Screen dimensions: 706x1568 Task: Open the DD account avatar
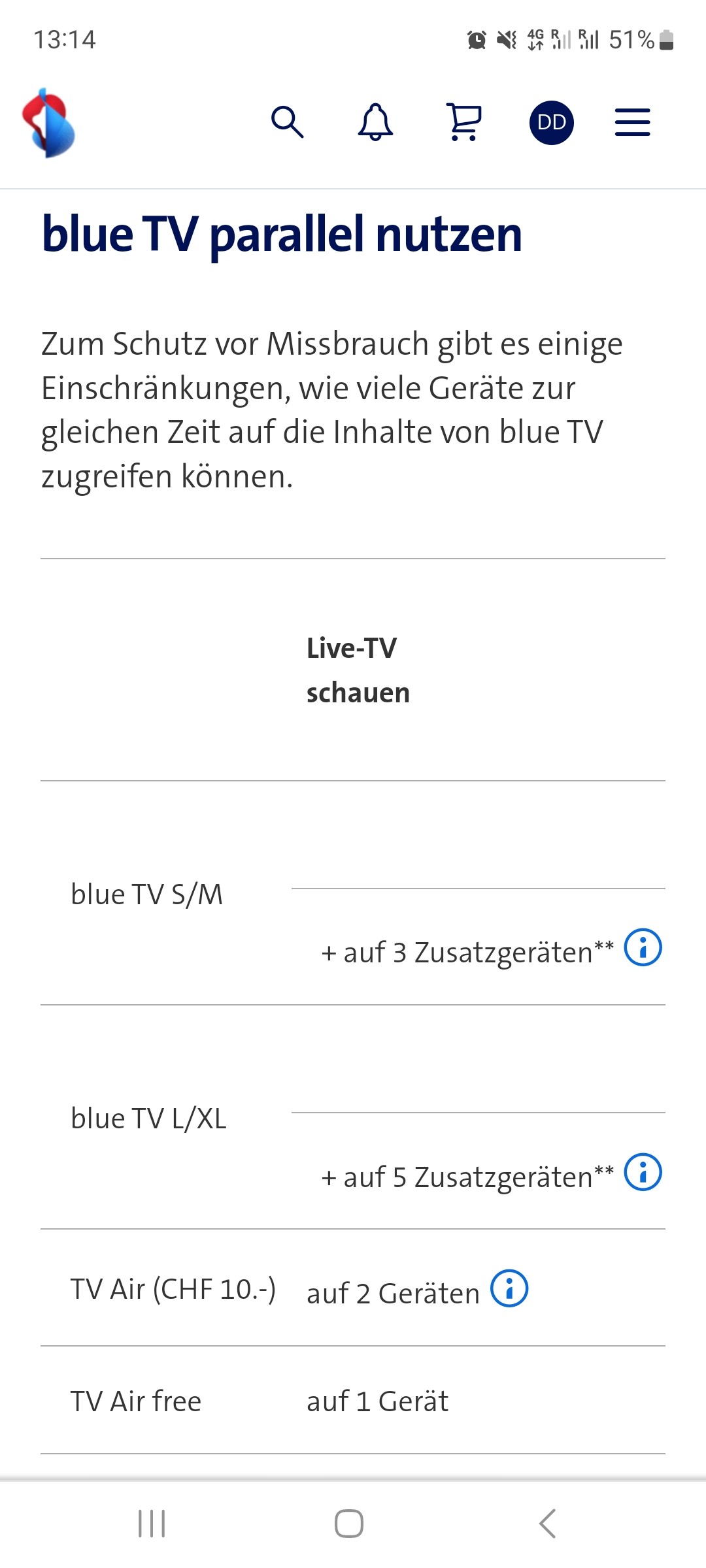point(551,122)
